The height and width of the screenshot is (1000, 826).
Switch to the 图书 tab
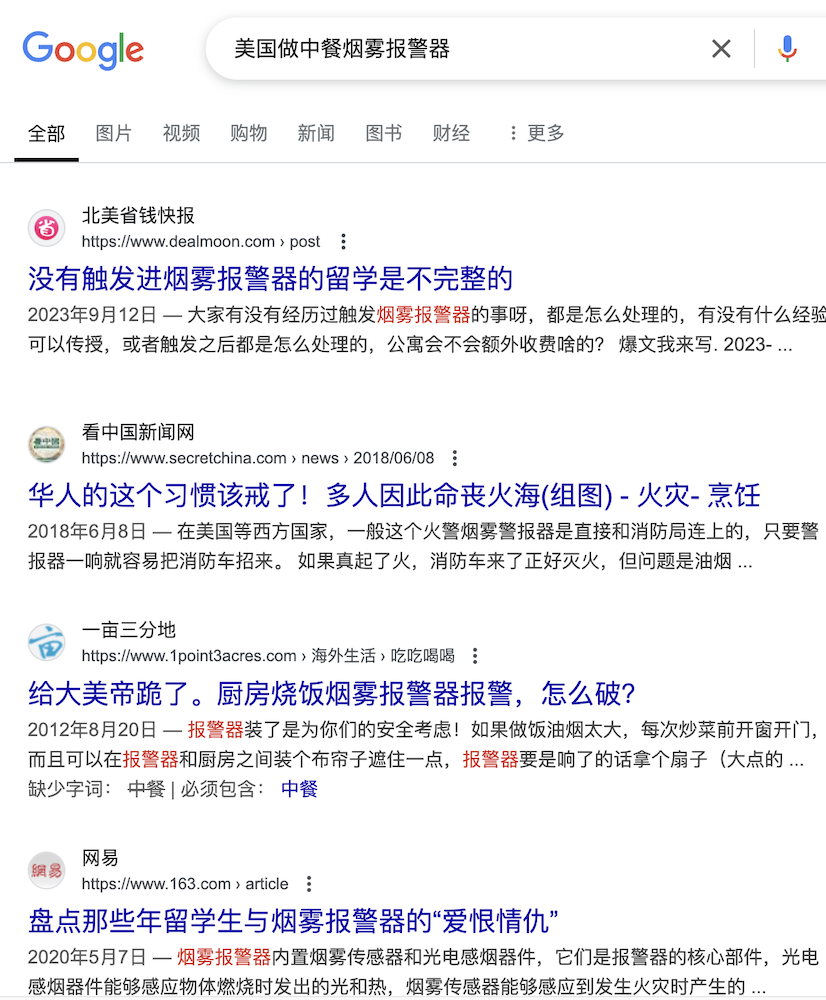tap(383, 133)
